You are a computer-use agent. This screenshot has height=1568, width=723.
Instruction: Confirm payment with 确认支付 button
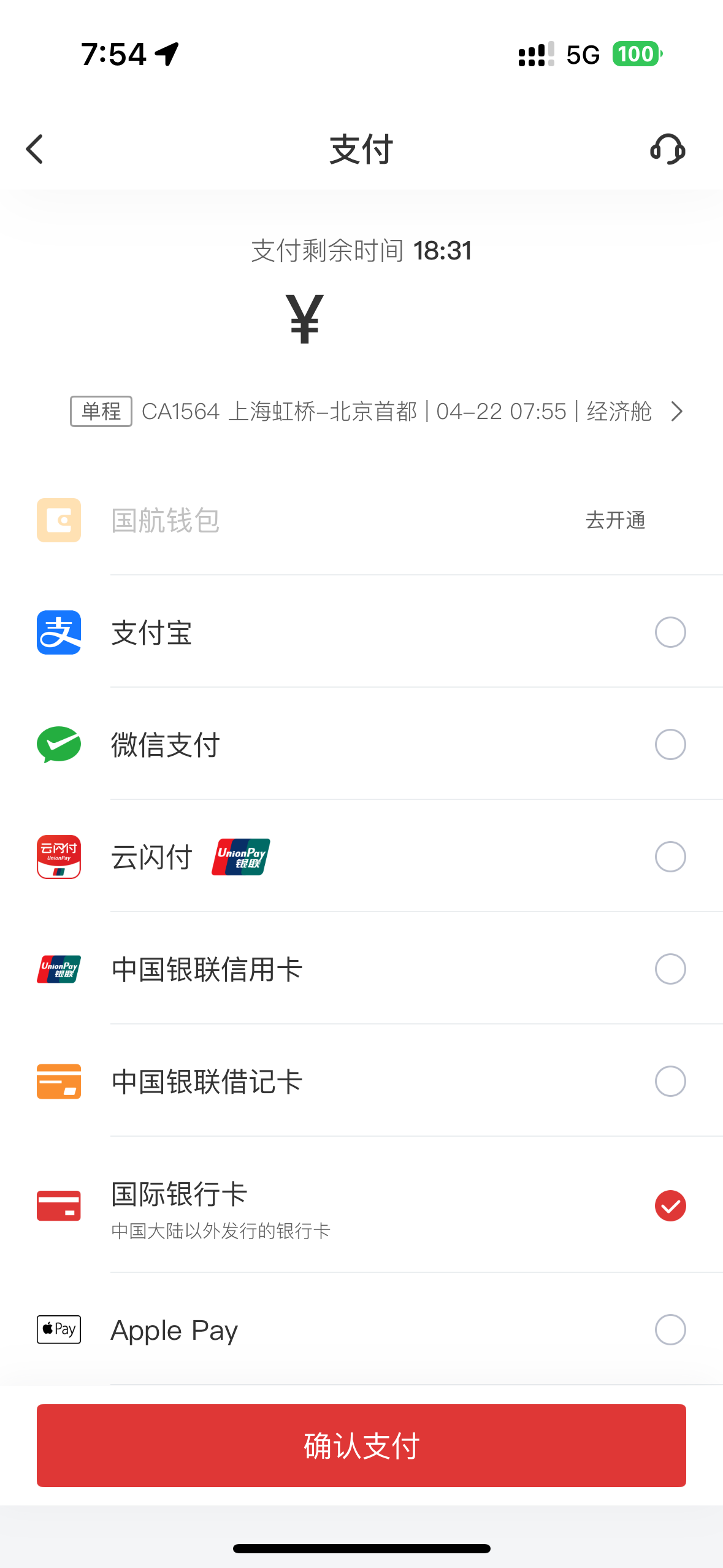coord(361,1445)
